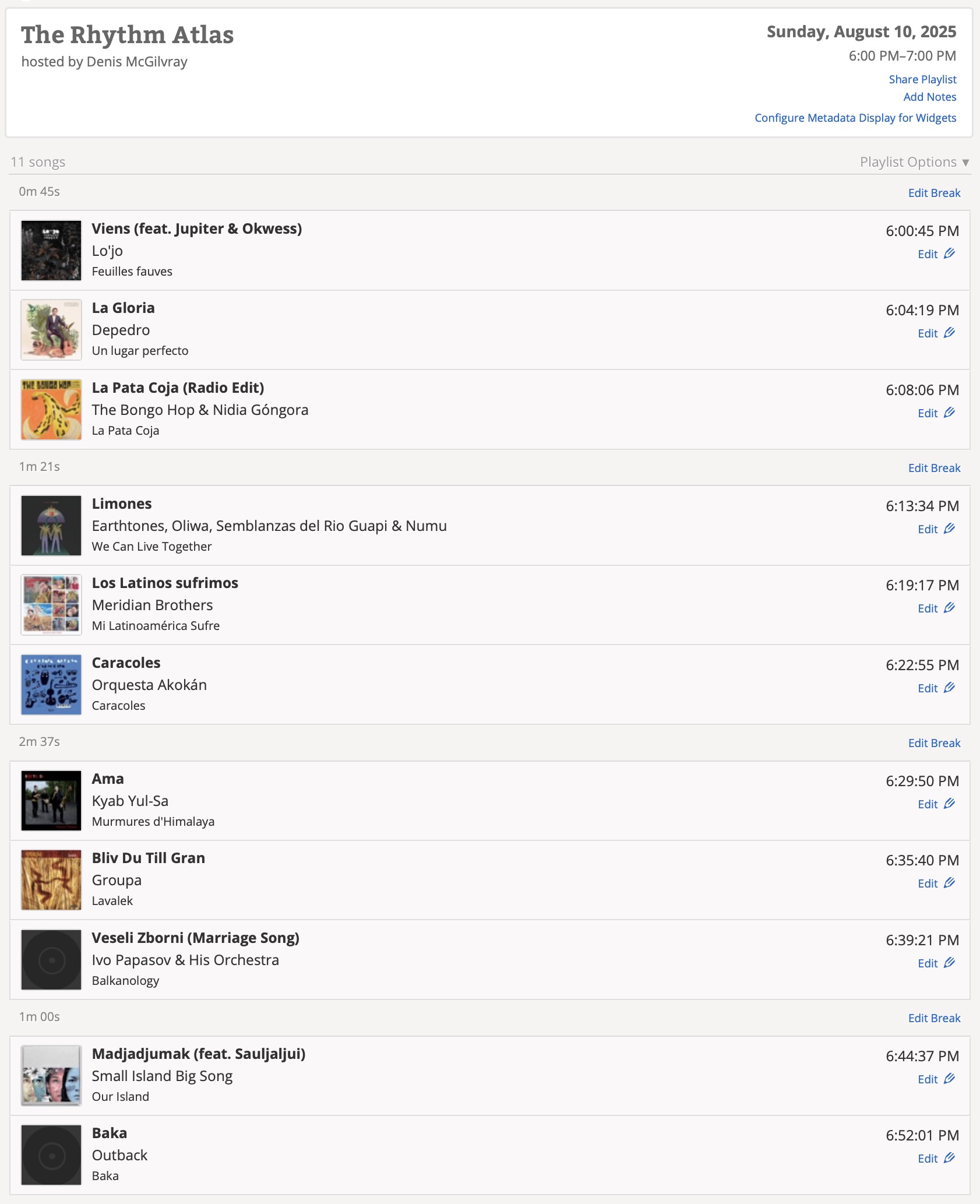
Task: Open Configure Metadata Display for Widgets
Action: coord(855,118)
